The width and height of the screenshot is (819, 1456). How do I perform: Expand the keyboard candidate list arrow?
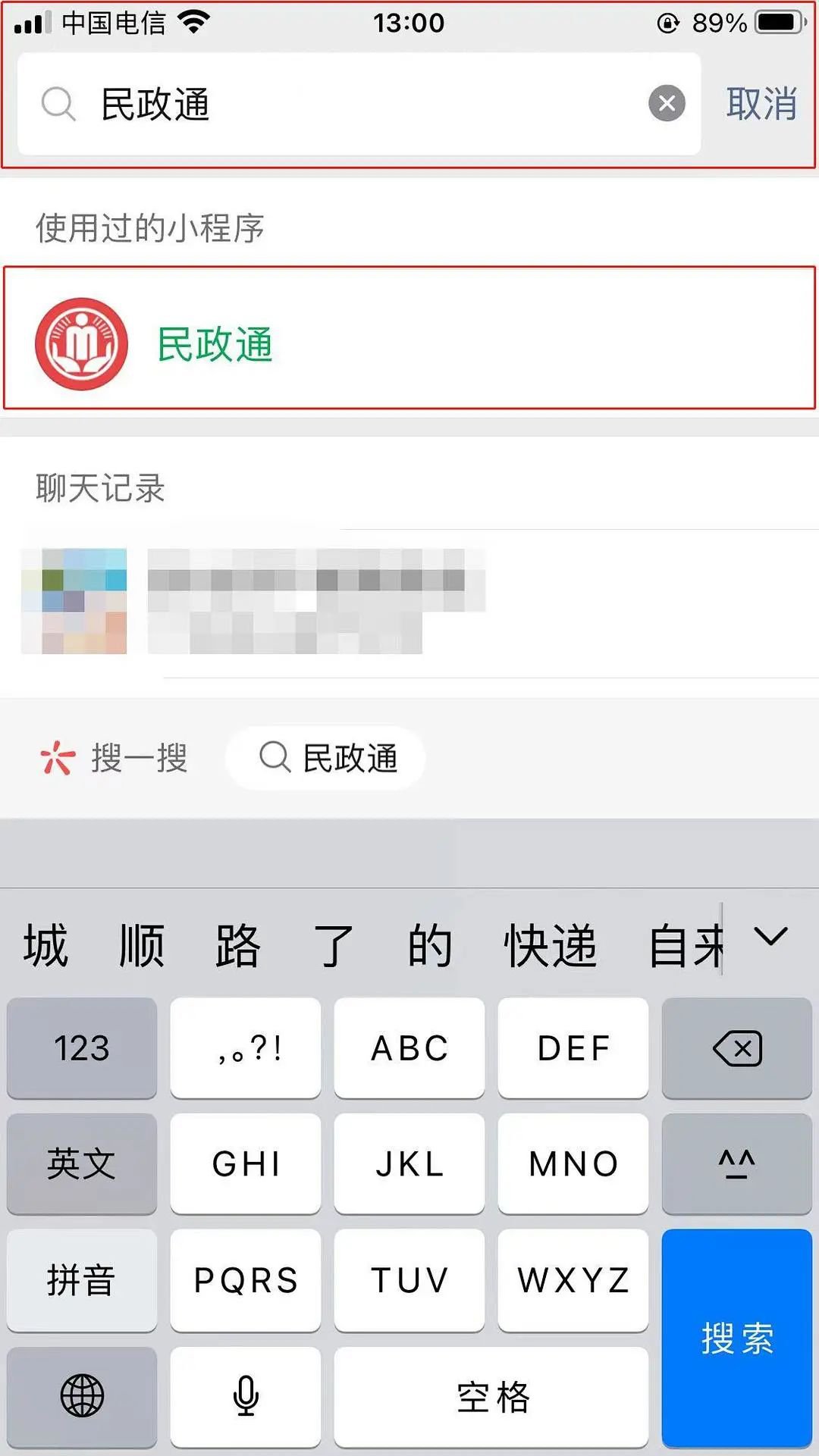coord(770,938)
